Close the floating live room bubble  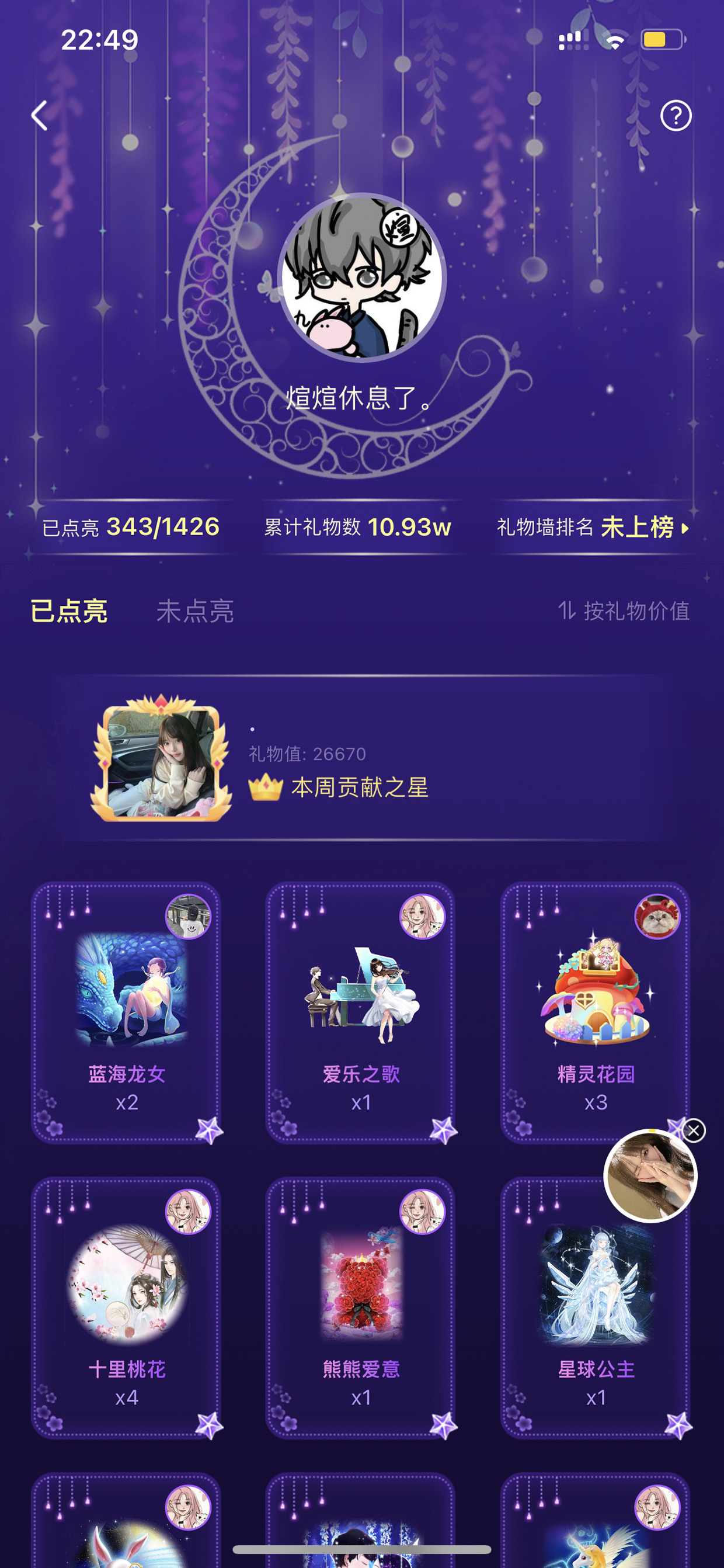(x=693, y=1130)
